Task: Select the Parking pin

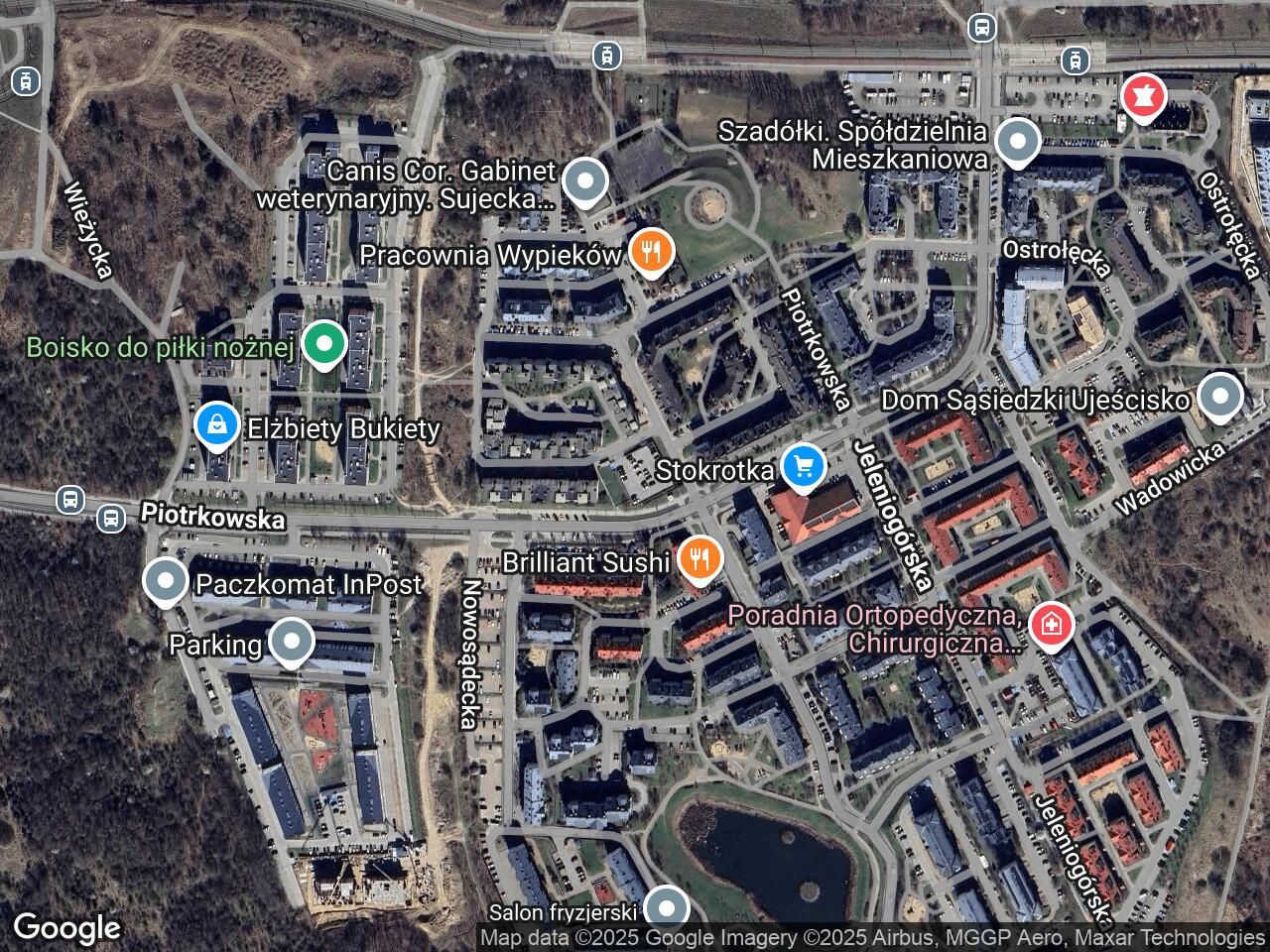Action: pyautogui.click(x=291, y=642)
